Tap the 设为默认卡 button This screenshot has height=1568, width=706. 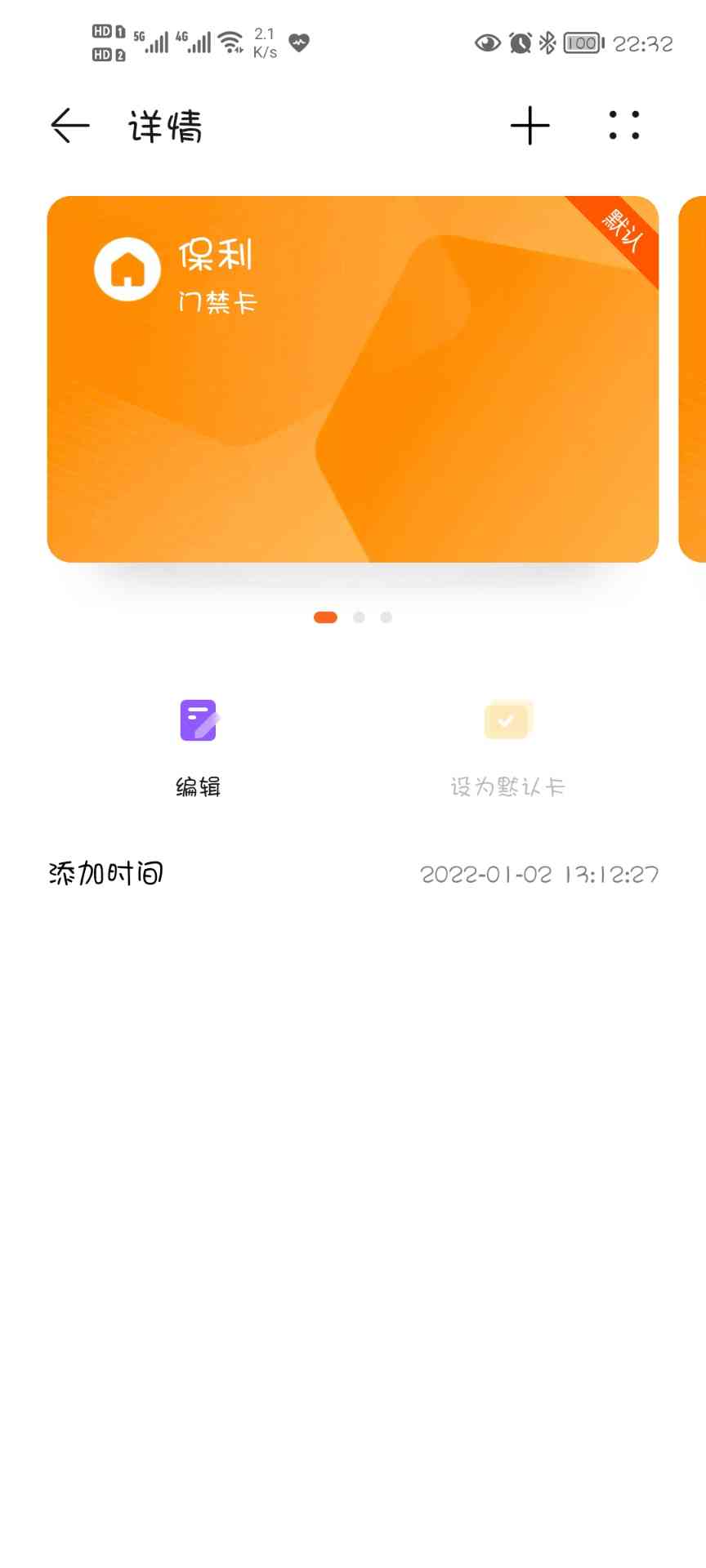click(507, 745)
